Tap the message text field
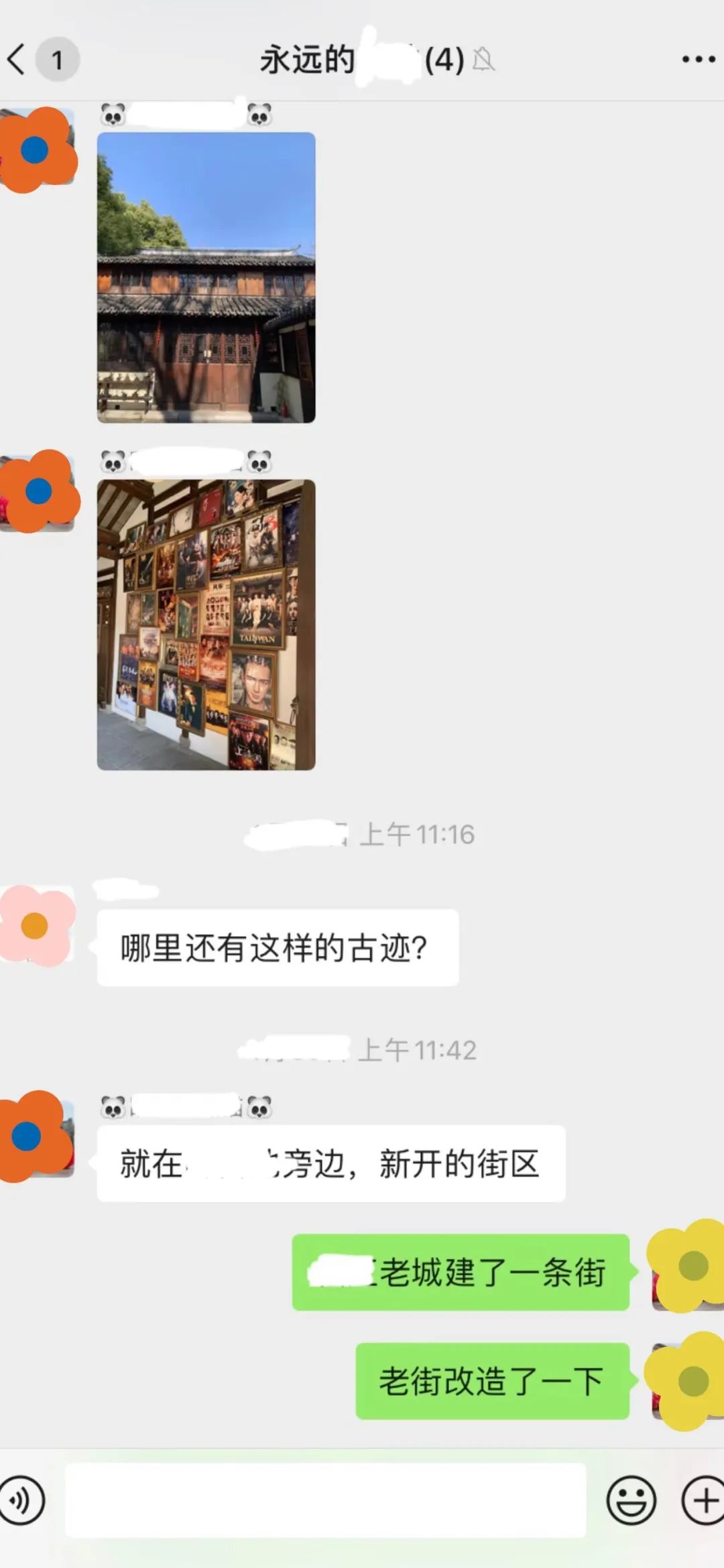The image size is (724, 1568). click(x=326, y=1501)
